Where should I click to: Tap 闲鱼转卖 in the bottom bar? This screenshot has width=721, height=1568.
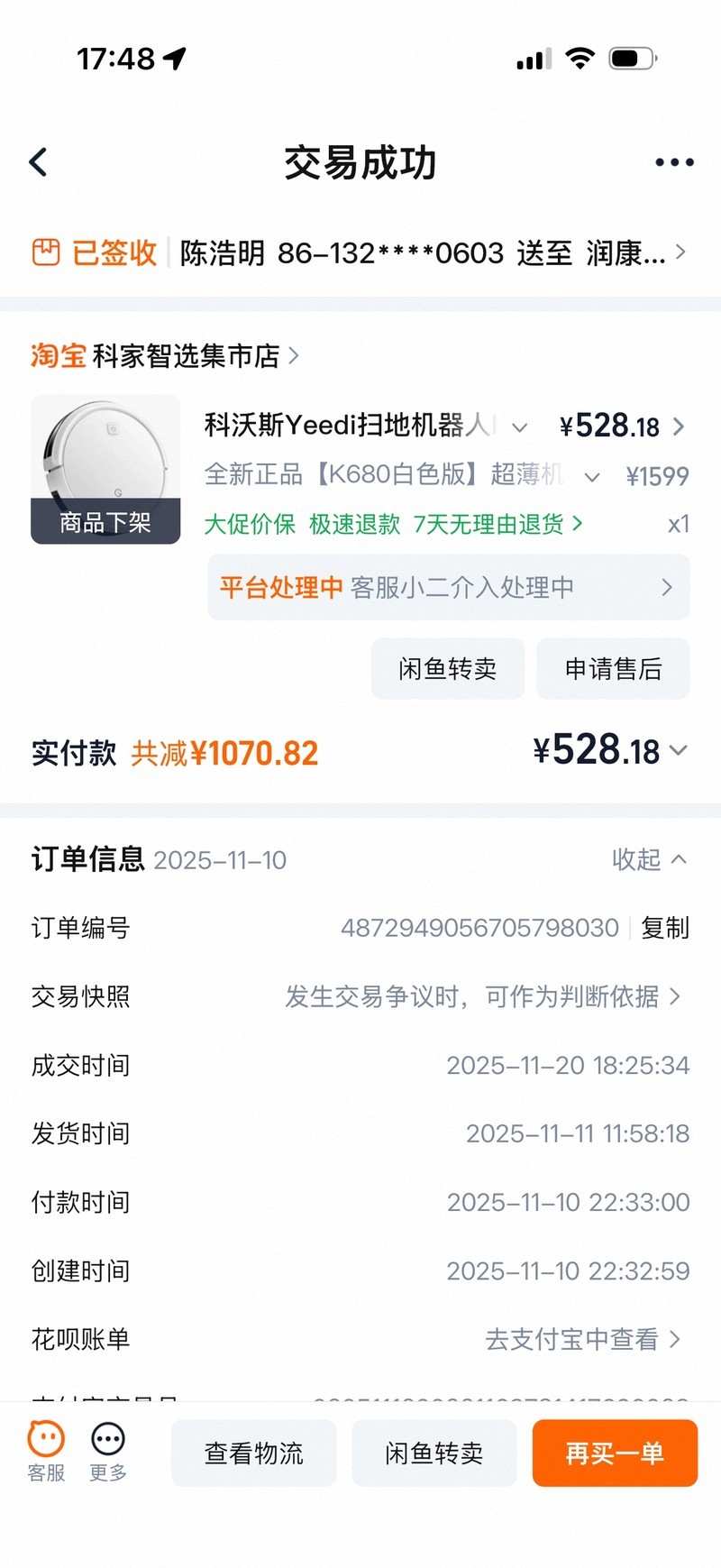coord(434,1453)
